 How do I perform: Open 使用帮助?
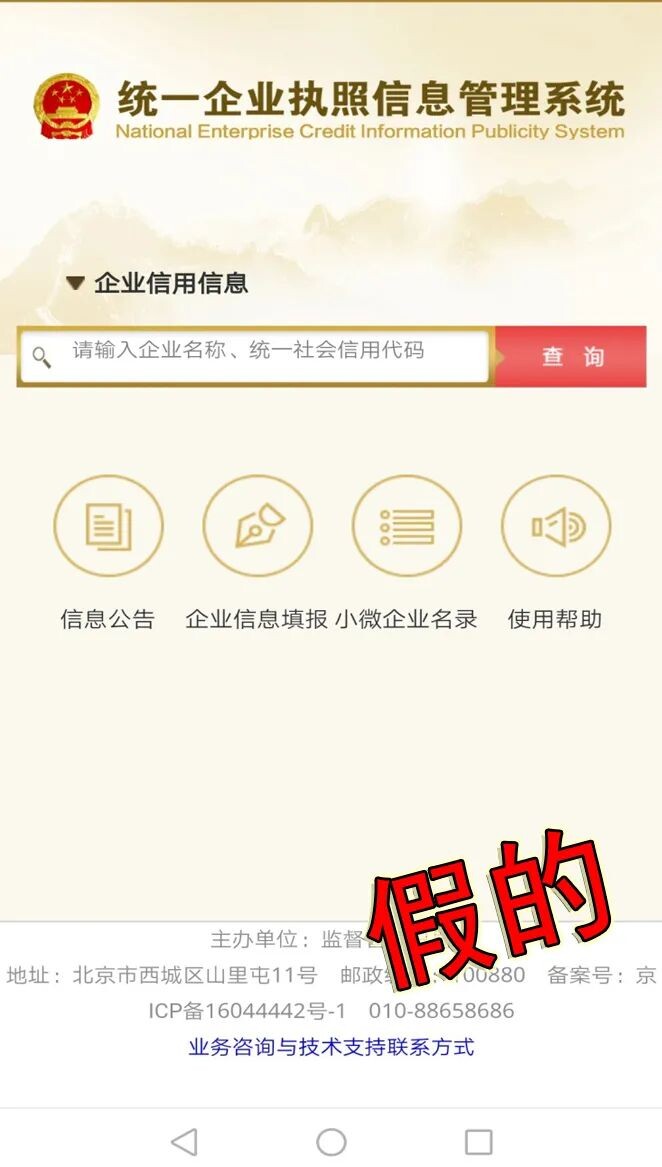point(555,528)
